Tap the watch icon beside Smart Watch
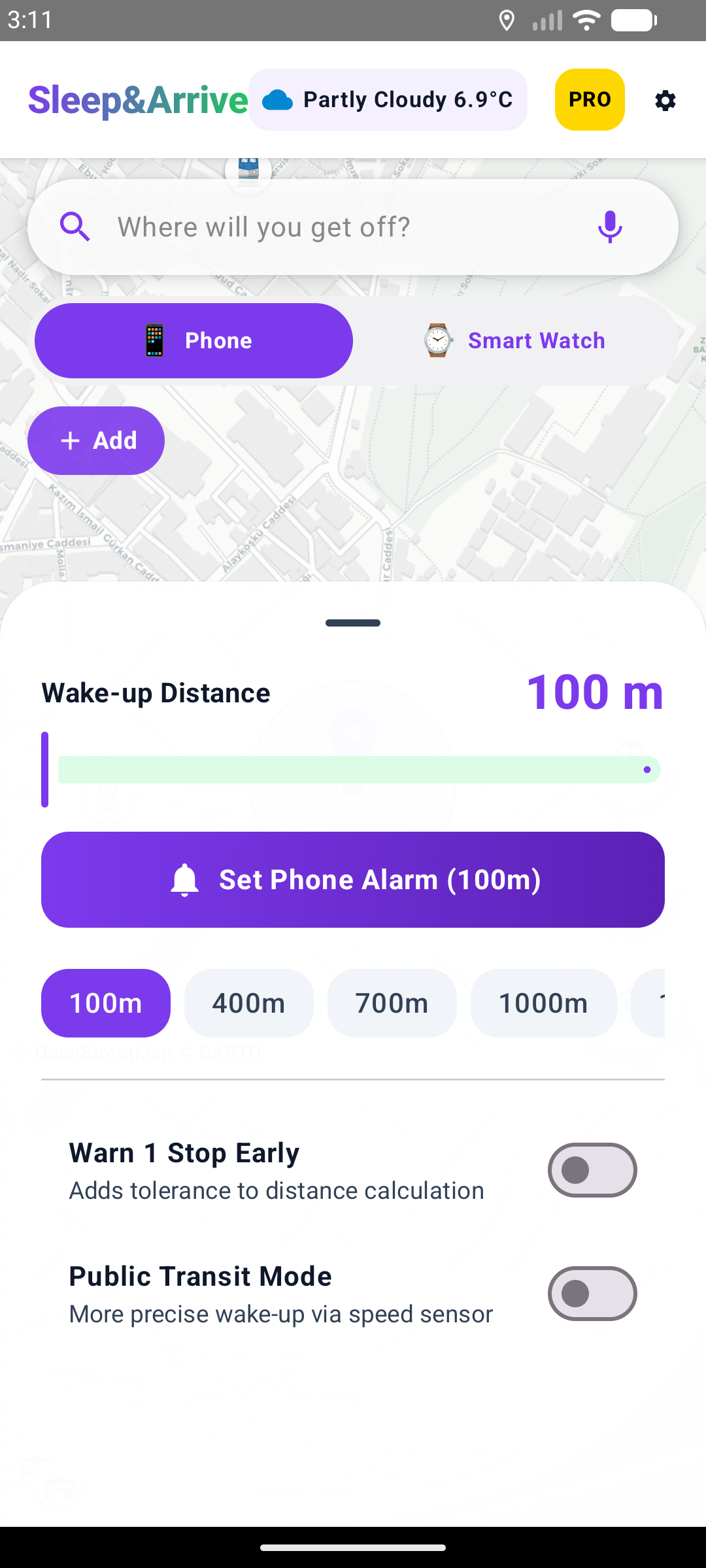The width and height of the screenshot is (706, 1568). pos(438,340)
